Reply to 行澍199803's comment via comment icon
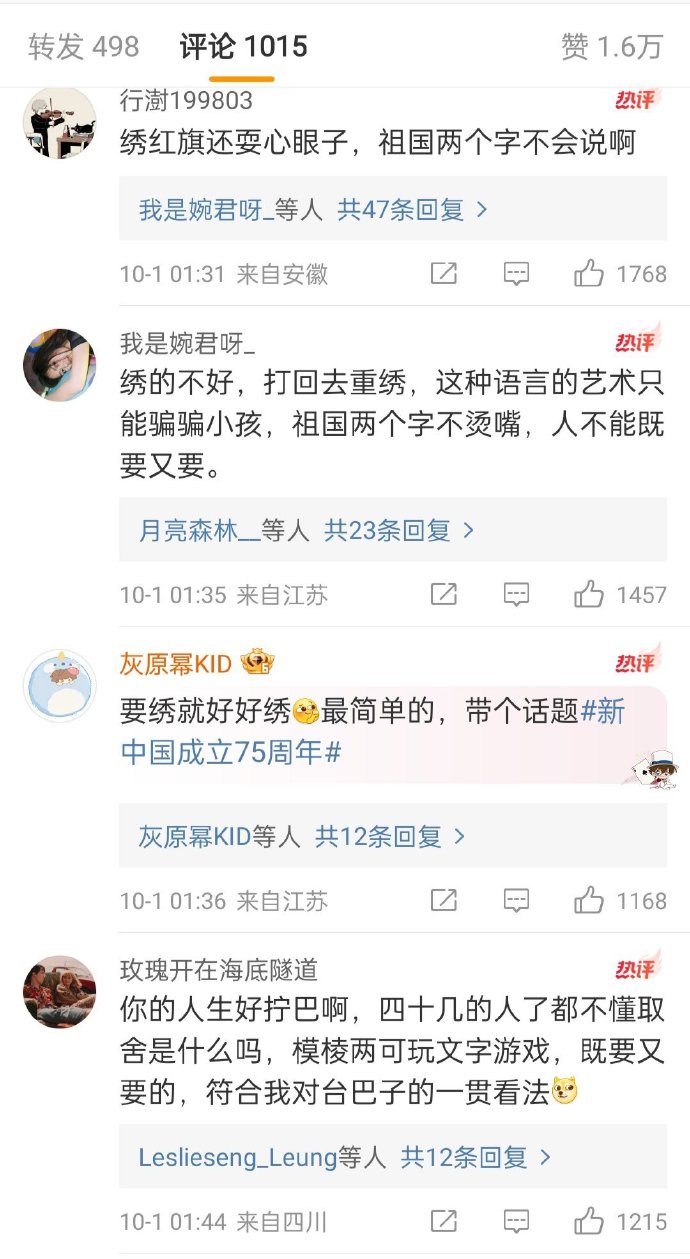Image resolution: width=690 pixels, height=1259 pixels. pos(516,273)
